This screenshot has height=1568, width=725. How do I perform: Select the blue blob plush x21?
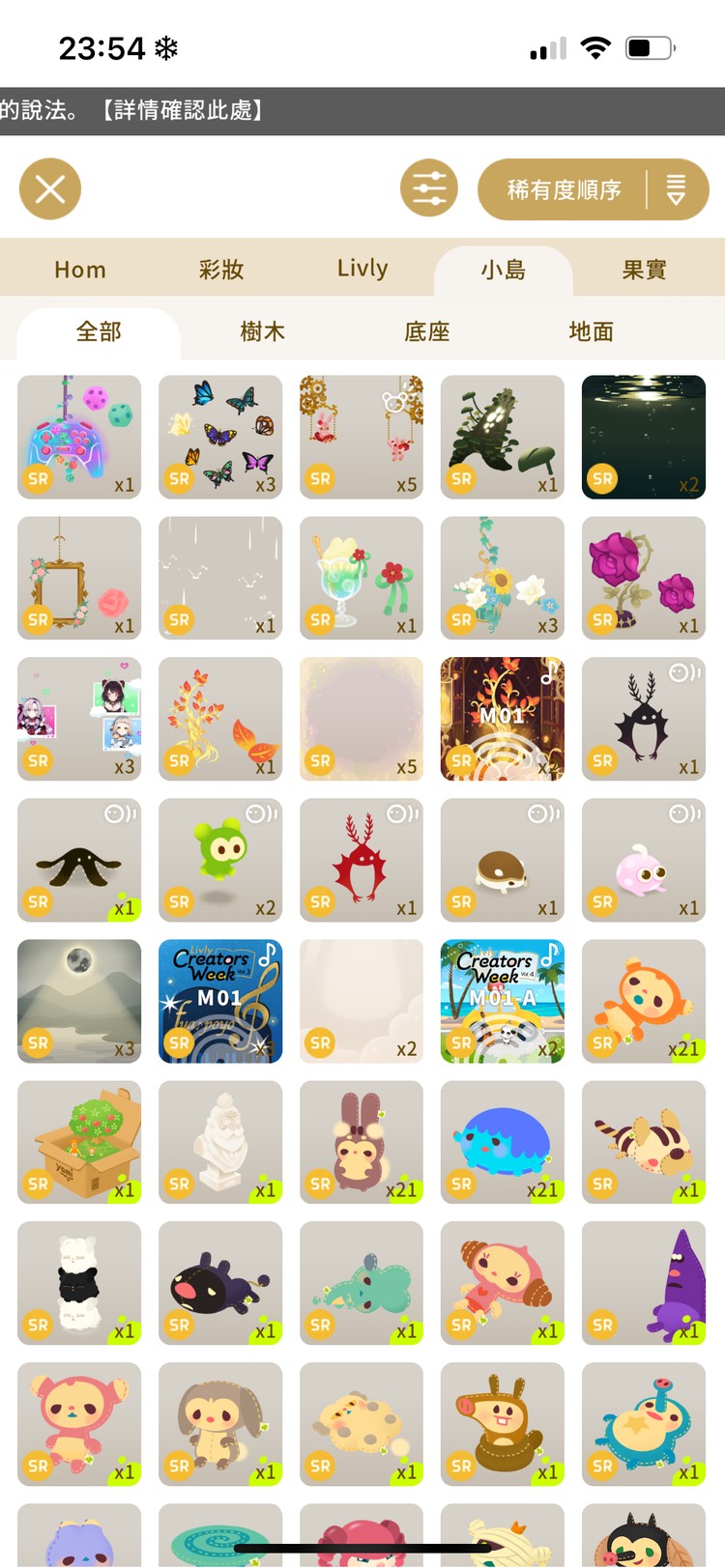click(503, 1142)
